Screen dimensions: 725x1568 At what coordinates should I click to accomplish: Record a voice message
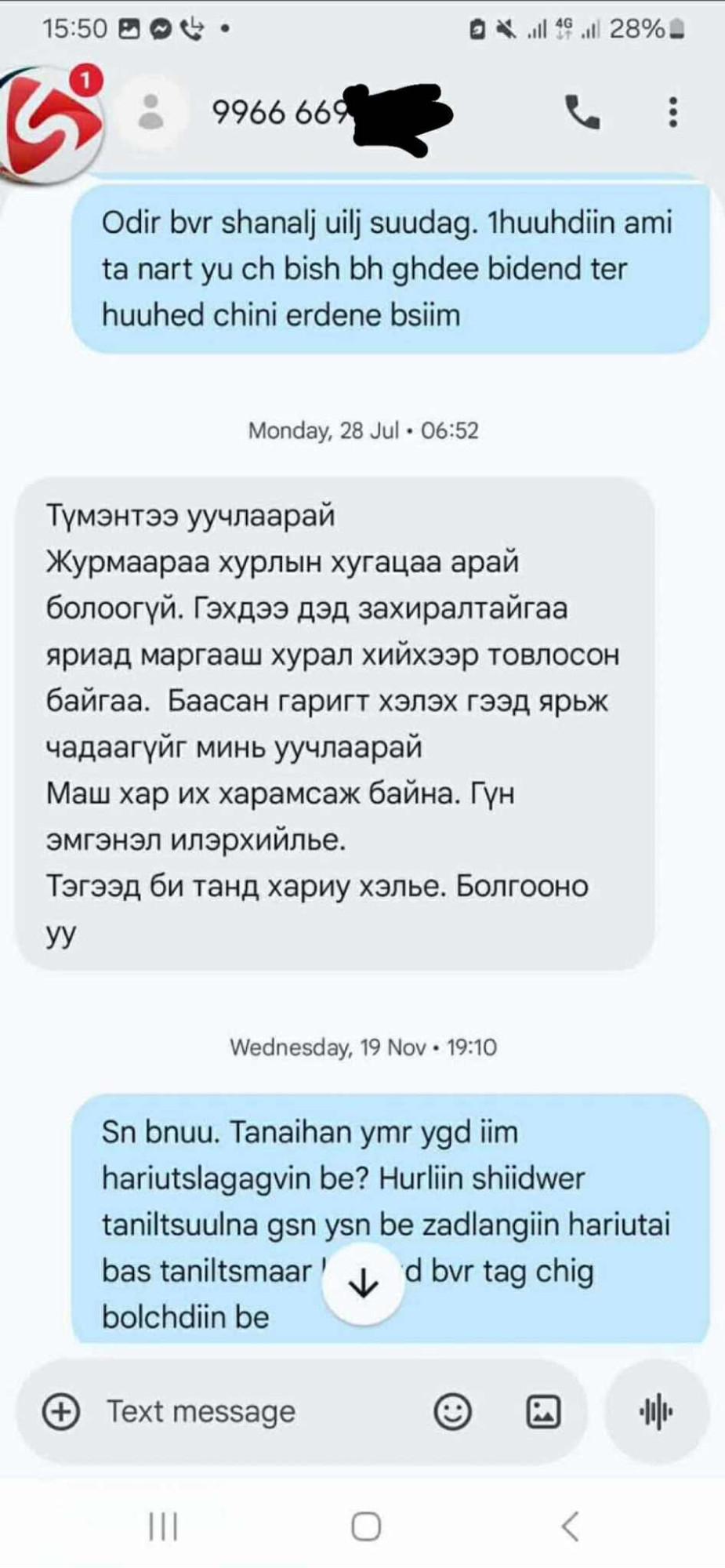pyautogui.click(x=657, y=1412)
